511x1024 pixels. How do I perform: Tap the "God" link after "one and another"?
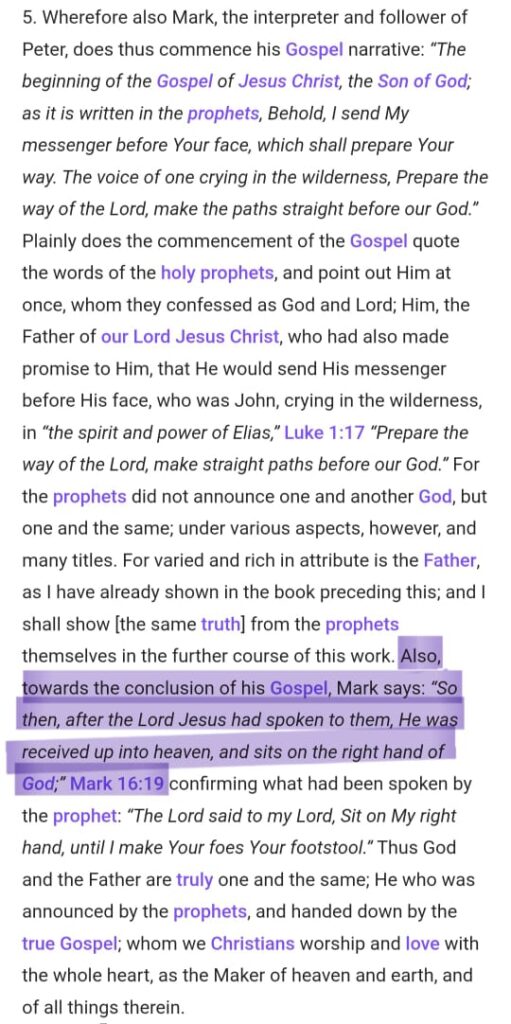tap(435, 497)
